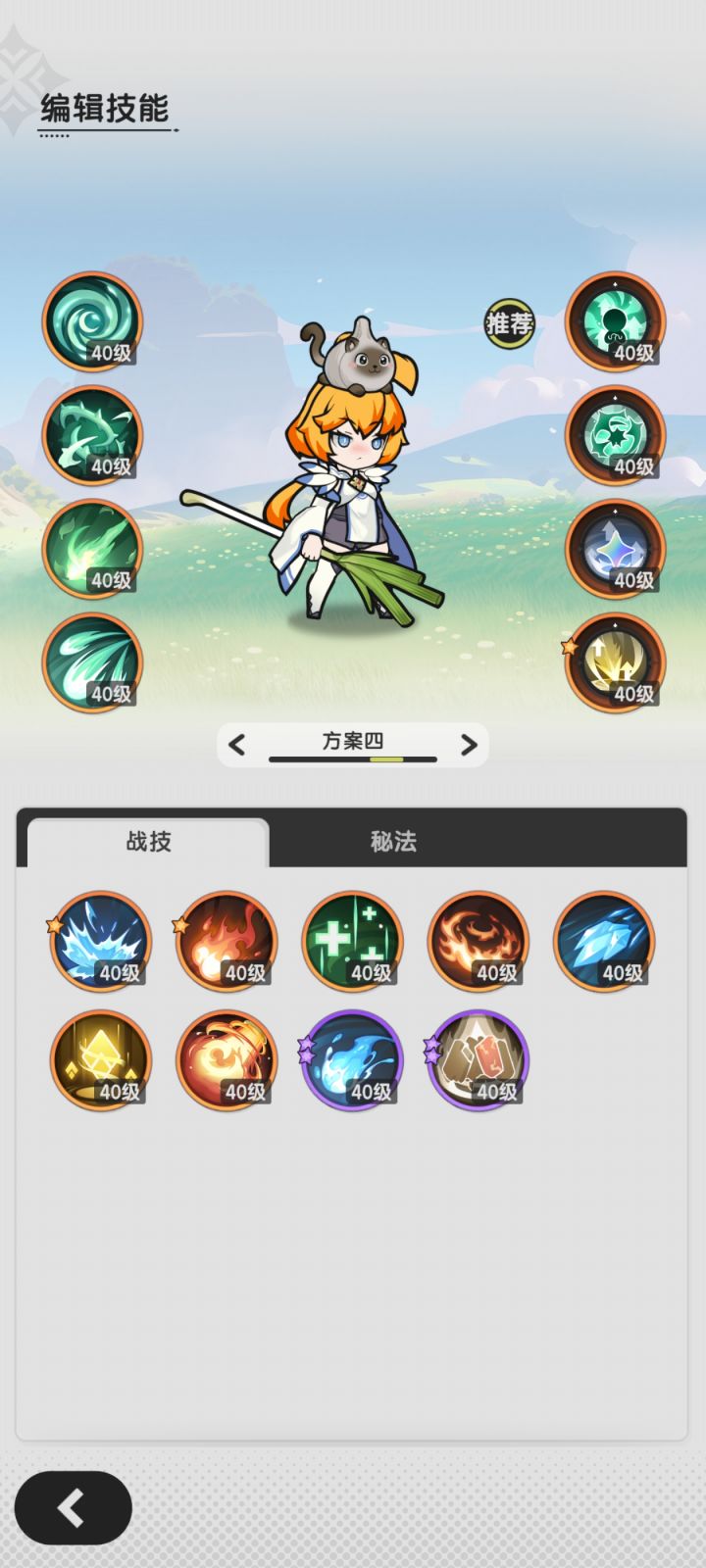Select the green slash skill icon
Screen dimensions: 706x1568
coord(93,436)
